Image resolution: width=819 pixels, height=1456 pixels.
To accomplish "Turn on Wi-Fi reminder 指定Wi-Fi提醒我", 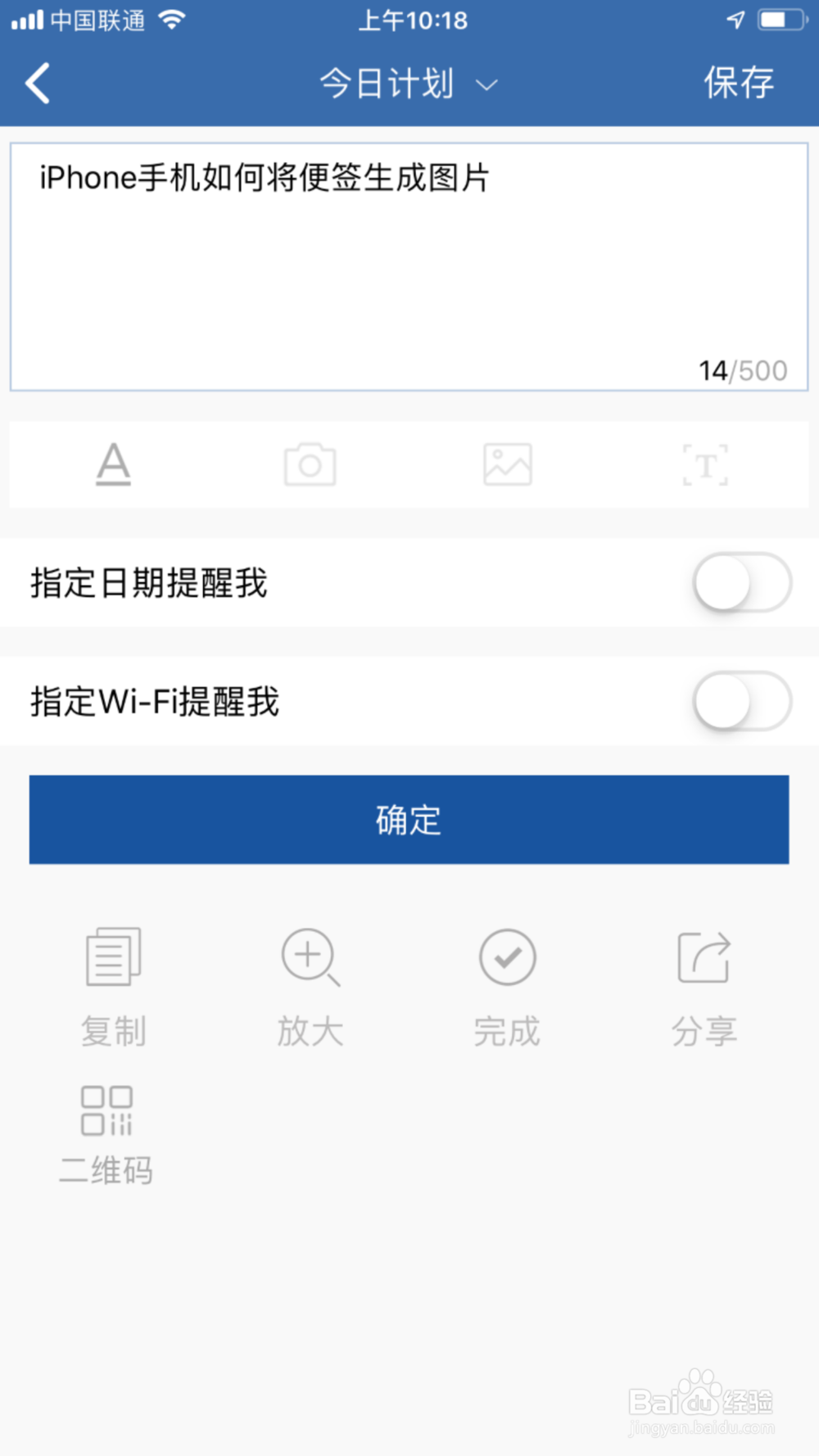I will coord(740,701).
